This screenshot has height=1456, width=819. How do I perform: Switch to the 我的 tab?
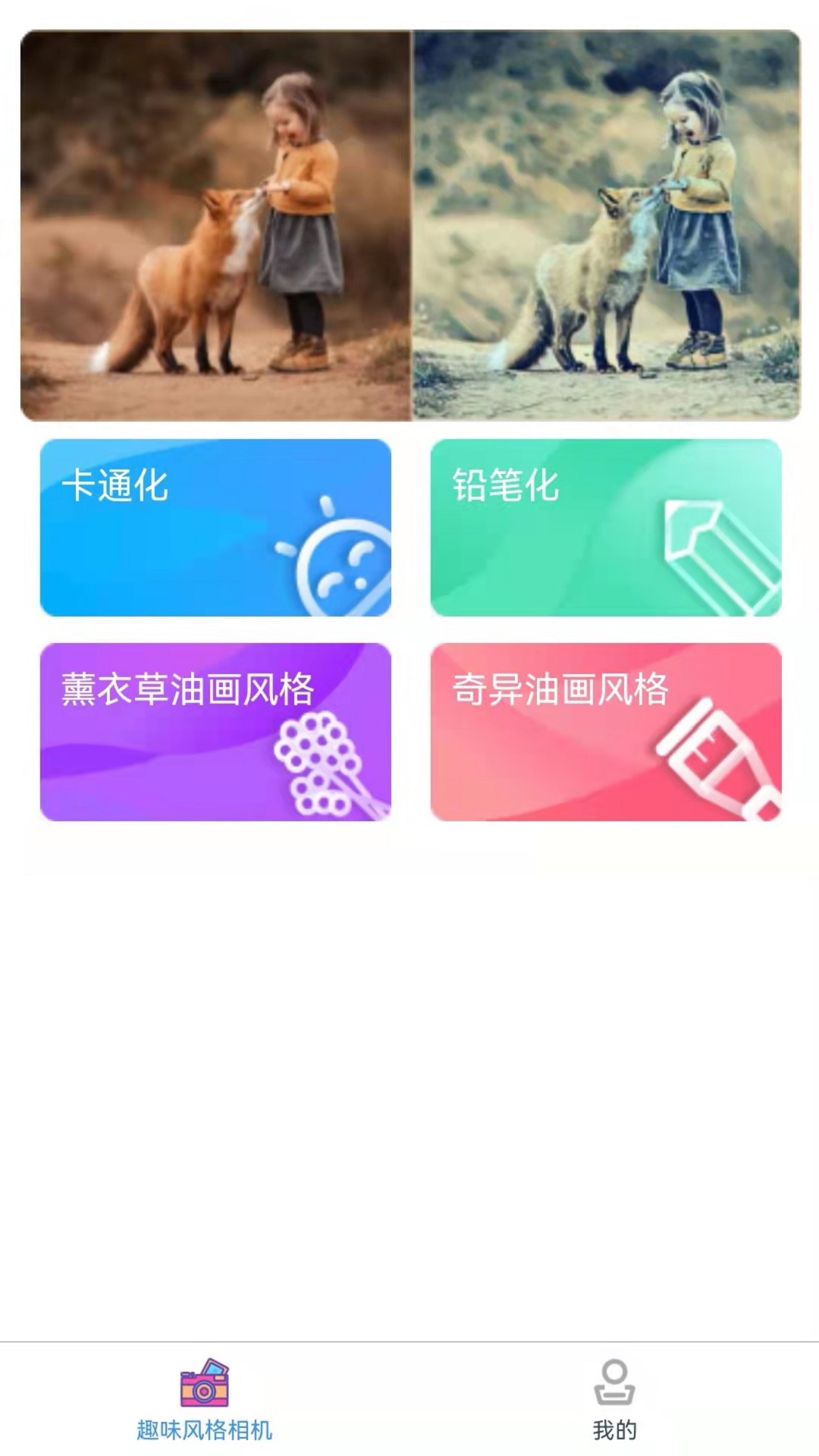coord(614,1399)
